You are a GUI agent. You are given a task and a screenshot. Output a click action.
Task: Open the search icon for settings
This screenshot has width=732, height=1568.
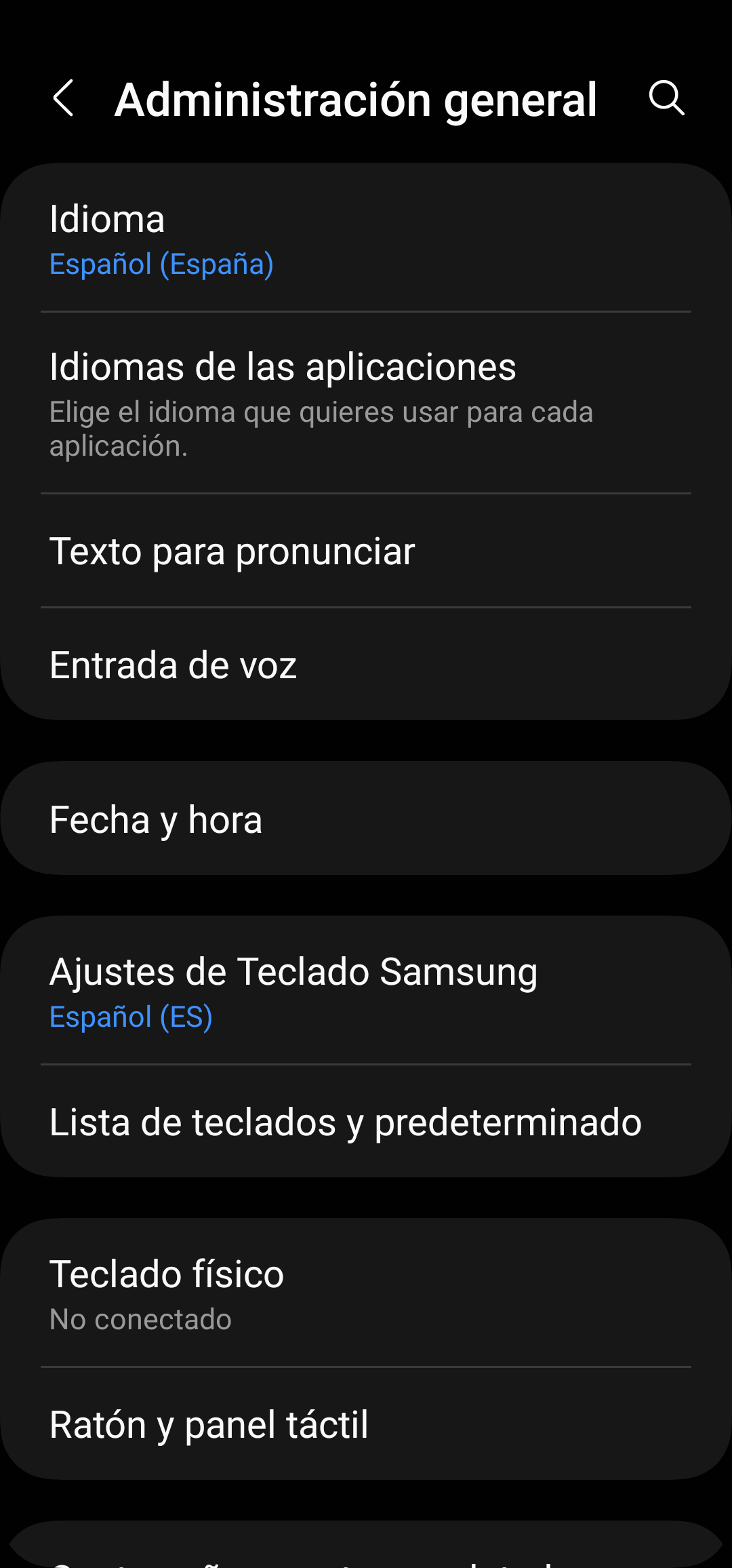[x=668, y=100]
